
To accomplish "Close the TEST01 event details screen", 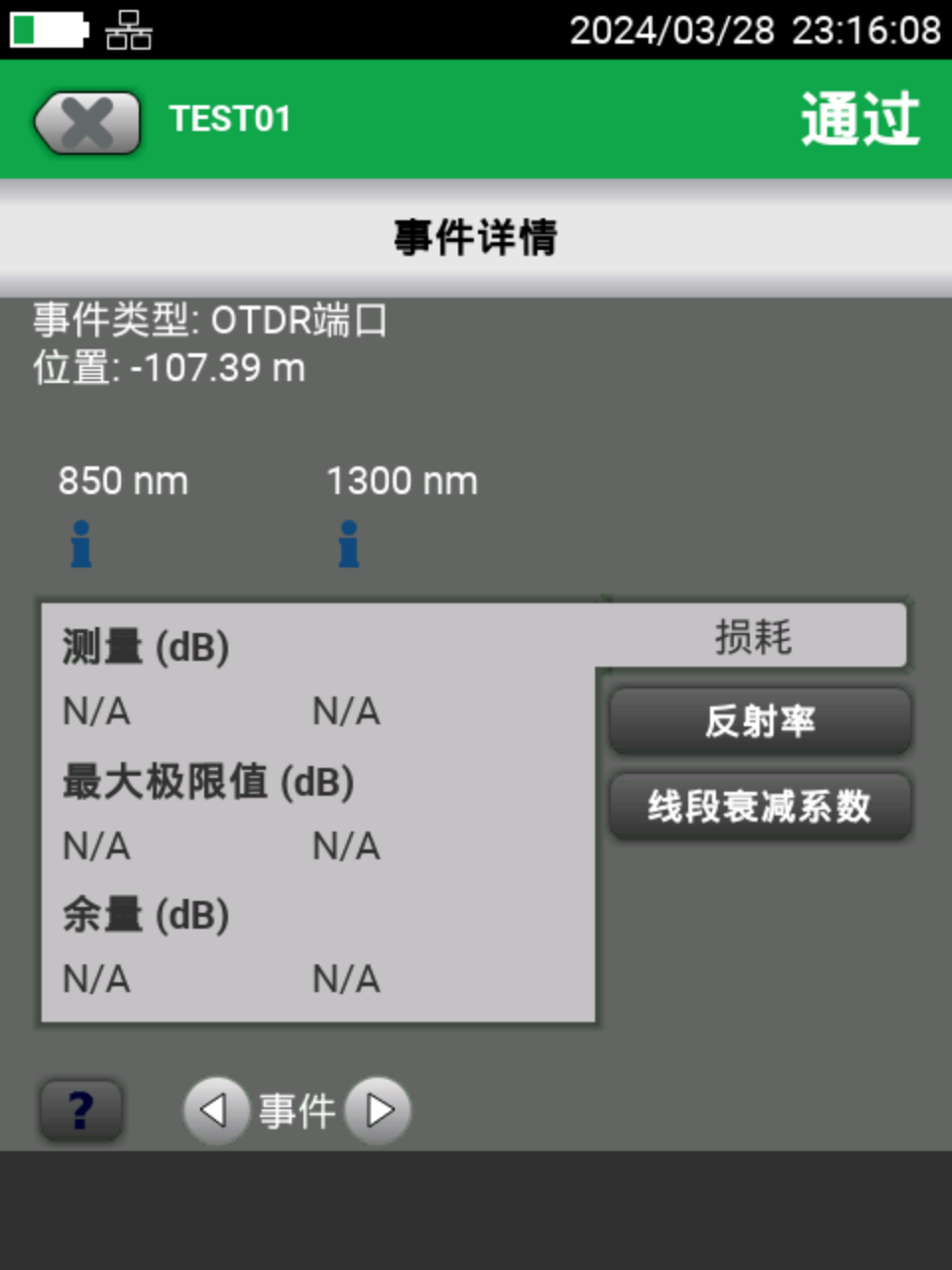I will (x=87, y=123).
